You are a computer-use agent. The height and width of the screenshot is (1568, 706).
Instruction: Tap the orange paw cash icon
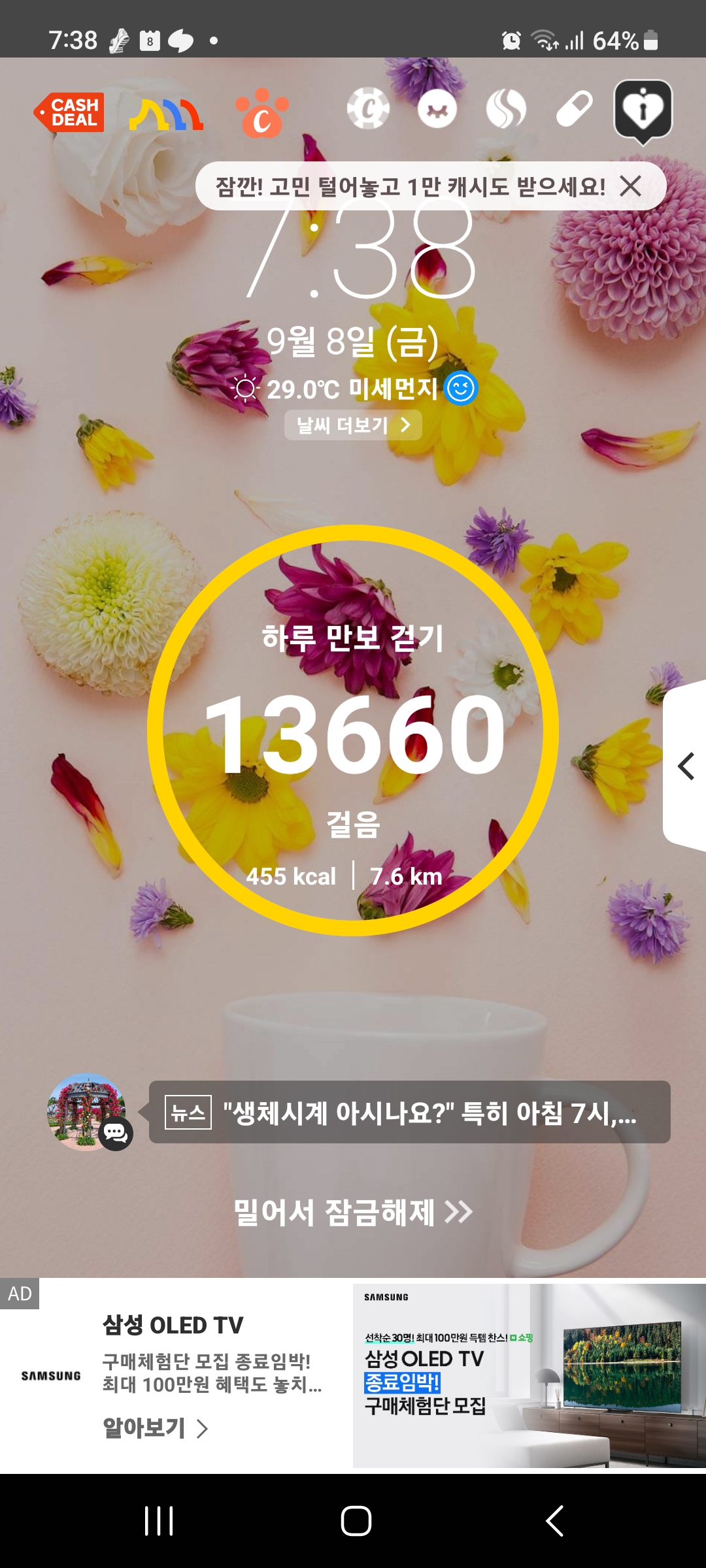click(x=261, y=114)
